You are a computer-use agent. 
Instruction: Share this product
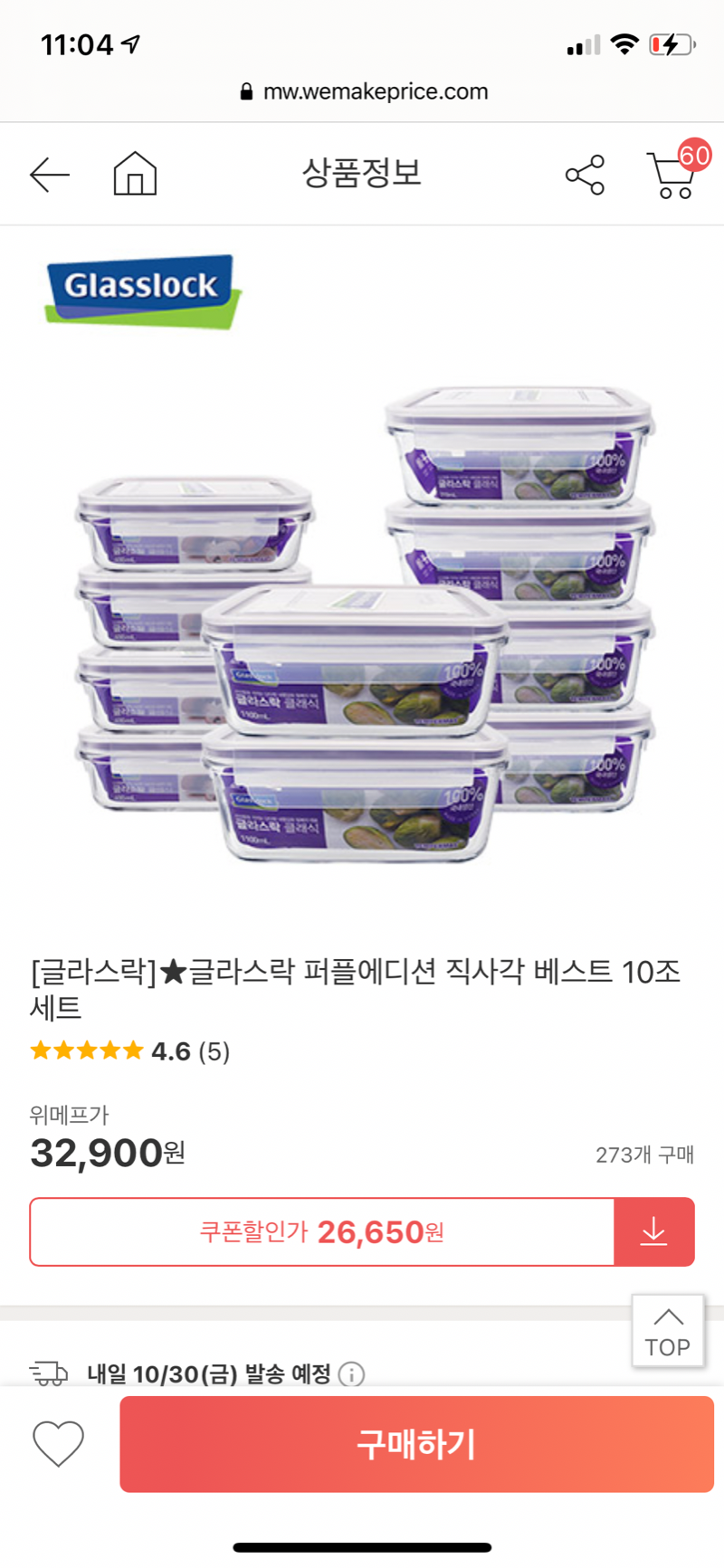tap(585, 175)
